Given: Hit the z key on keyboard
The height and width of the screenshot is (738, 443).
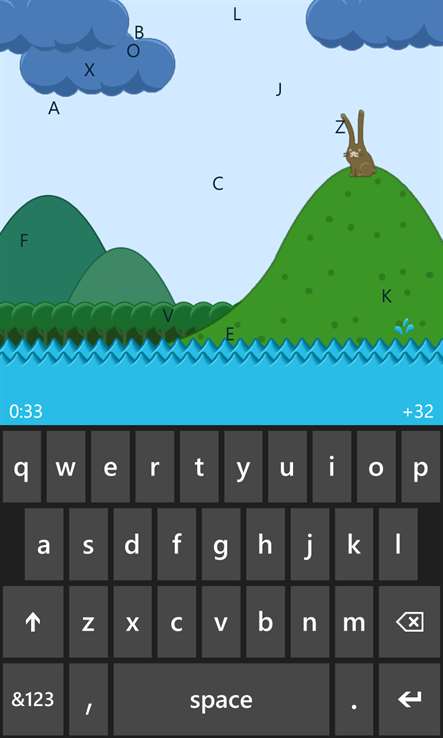Looking at the screenshot, I should click(x=88, y=622).
